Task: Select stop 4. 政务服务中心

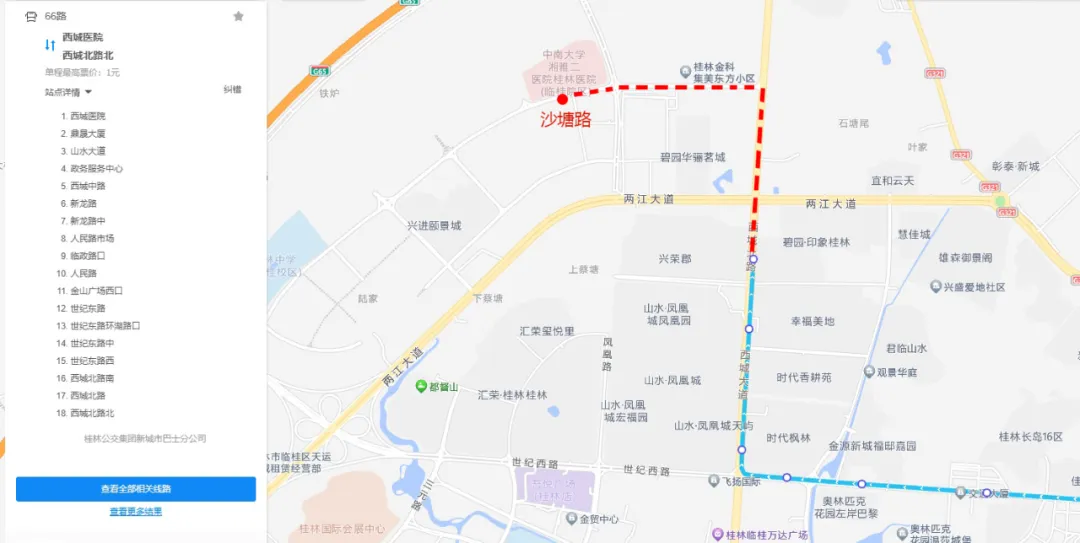Action: pyautogui.click(x=96, y=168)
